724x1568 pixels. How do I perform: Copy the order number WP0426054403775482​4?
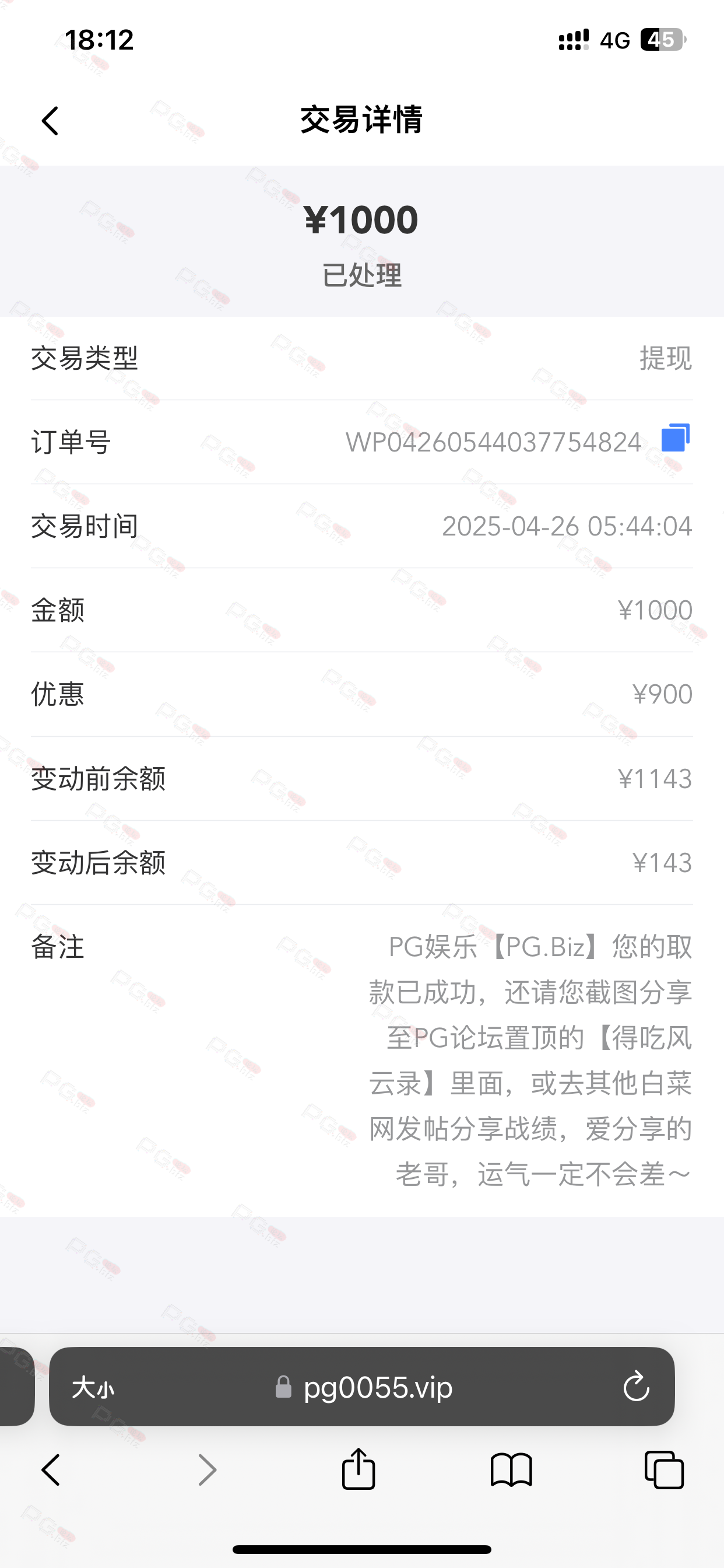676,437
